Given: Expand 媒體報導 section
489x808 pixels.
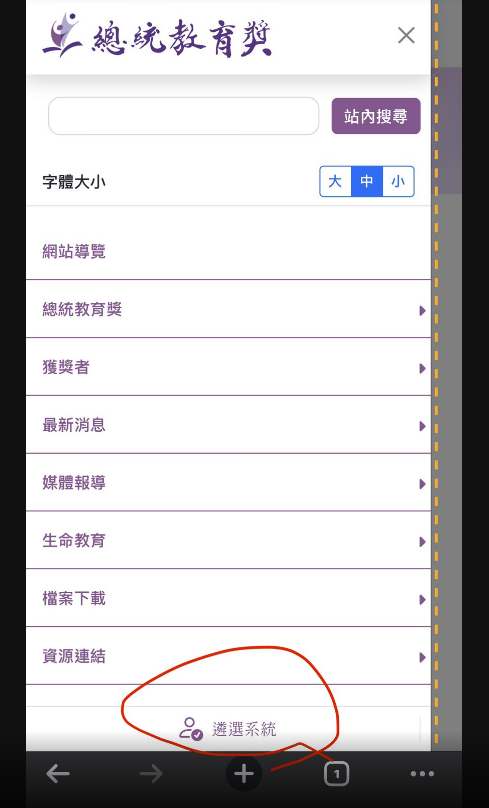Looking at the screenshot, I should 228,482.
